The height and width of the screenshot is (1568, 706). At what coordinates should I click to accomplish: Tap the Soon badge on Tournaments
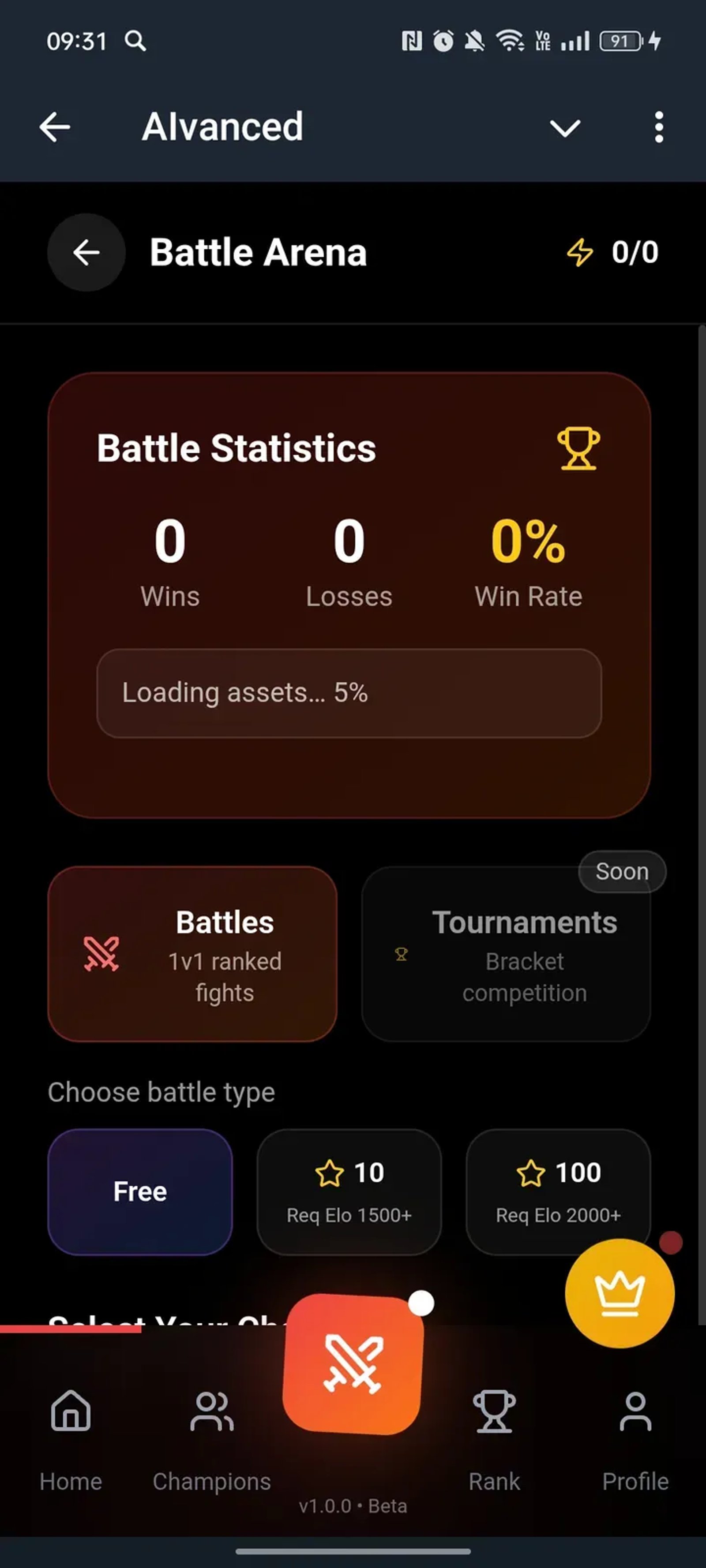622,872
